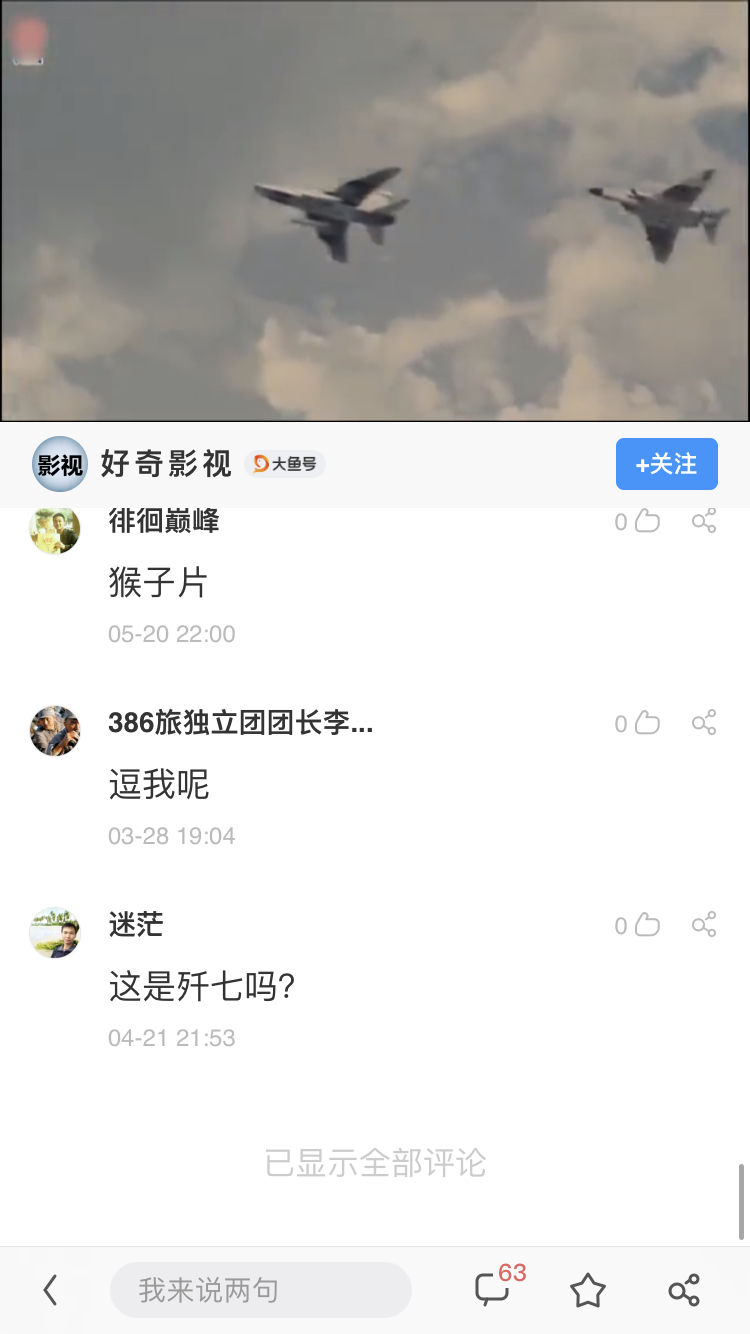The image size is (750, 1334).
Task: Open 迷茫's profile avatar
Action: (55, 932)
